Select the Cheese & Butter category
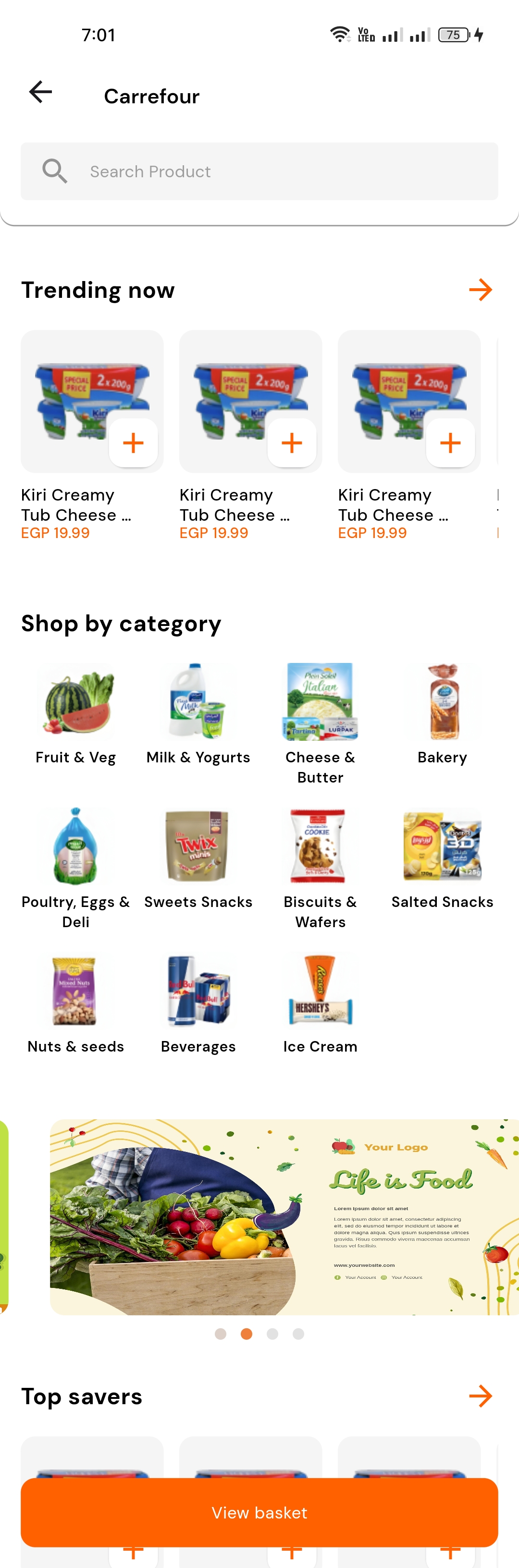This screenshot has height=1568, width=519. 321,724
